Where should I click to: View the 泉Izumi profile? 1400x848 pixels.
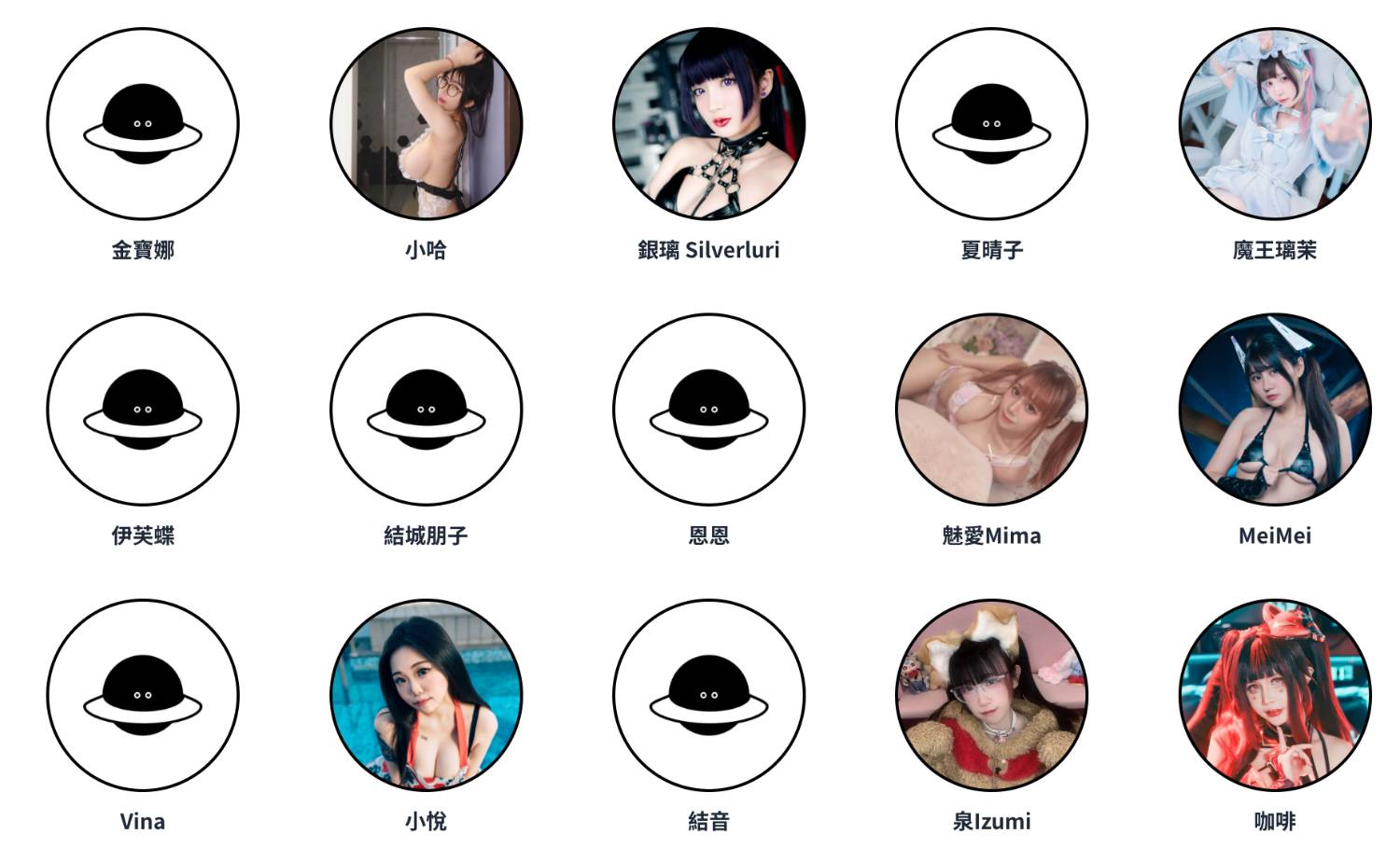(x=991, y=695)
